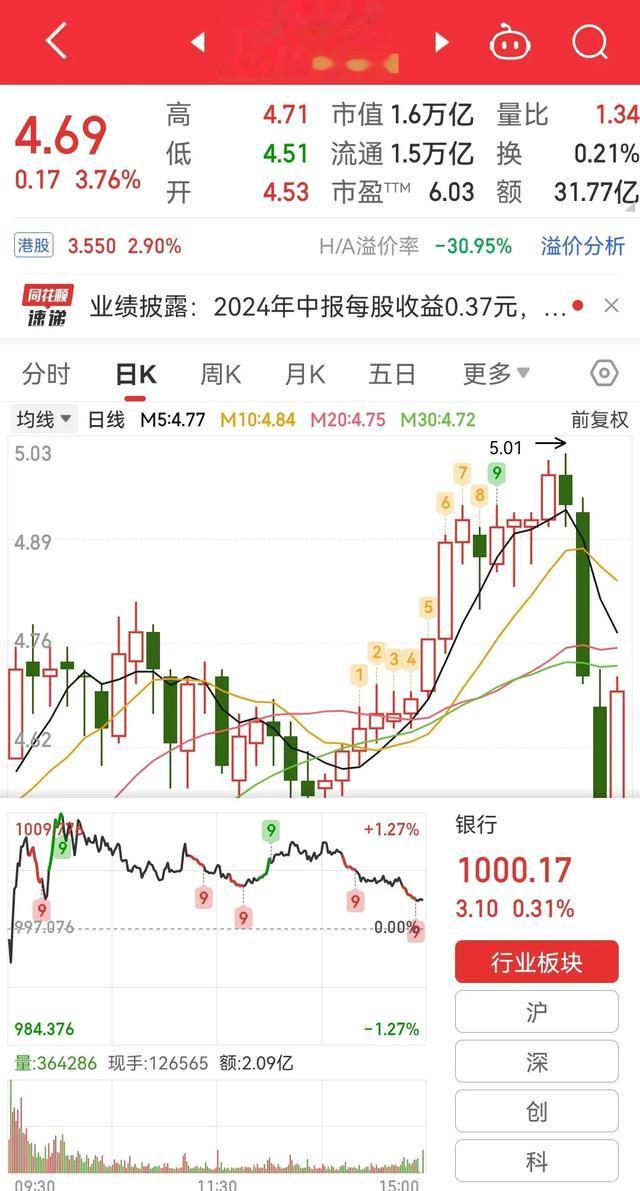This screenshot has height=1191, width=640.
Task: Switch to the next stock
Action: [442, 42]
